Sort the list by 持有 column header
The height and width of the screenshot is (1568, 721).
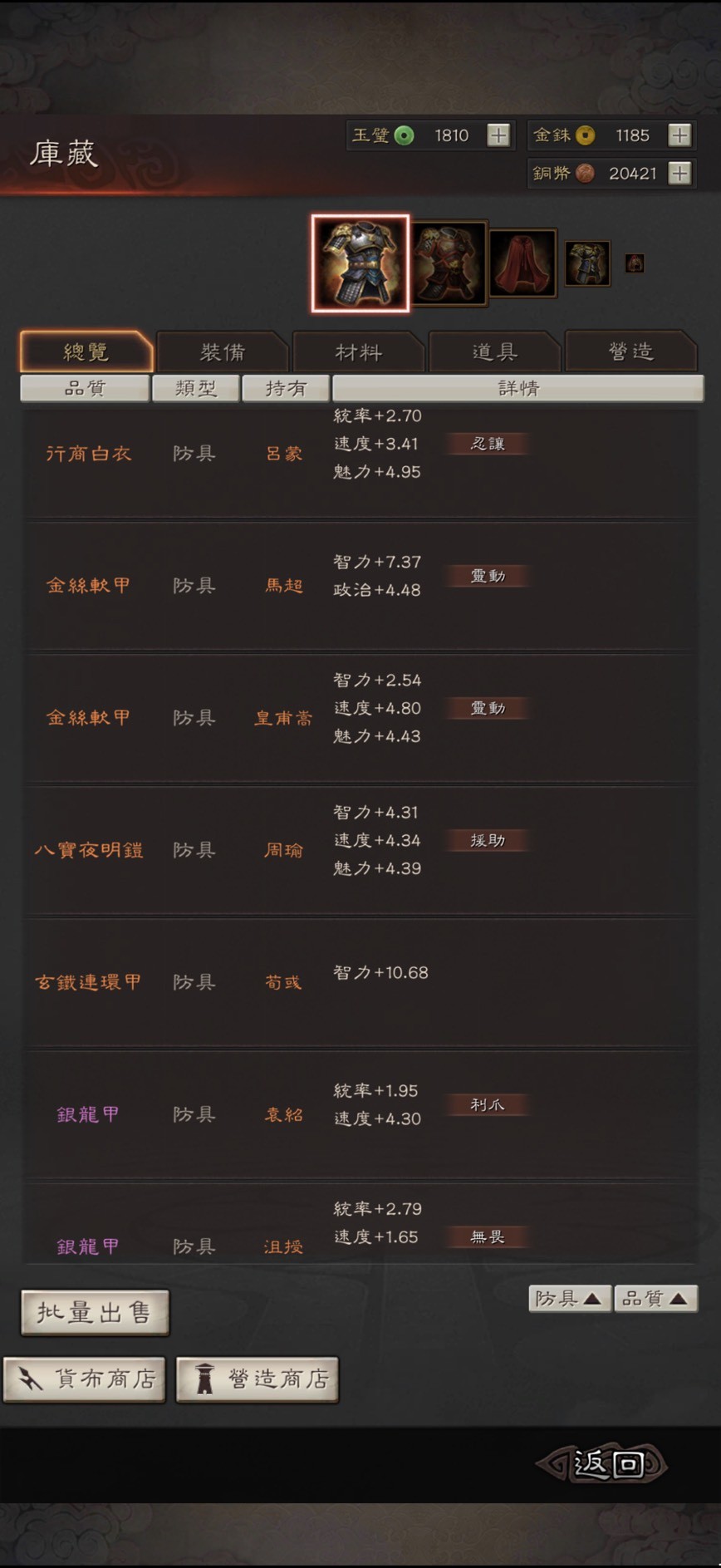tap(286, 388)
